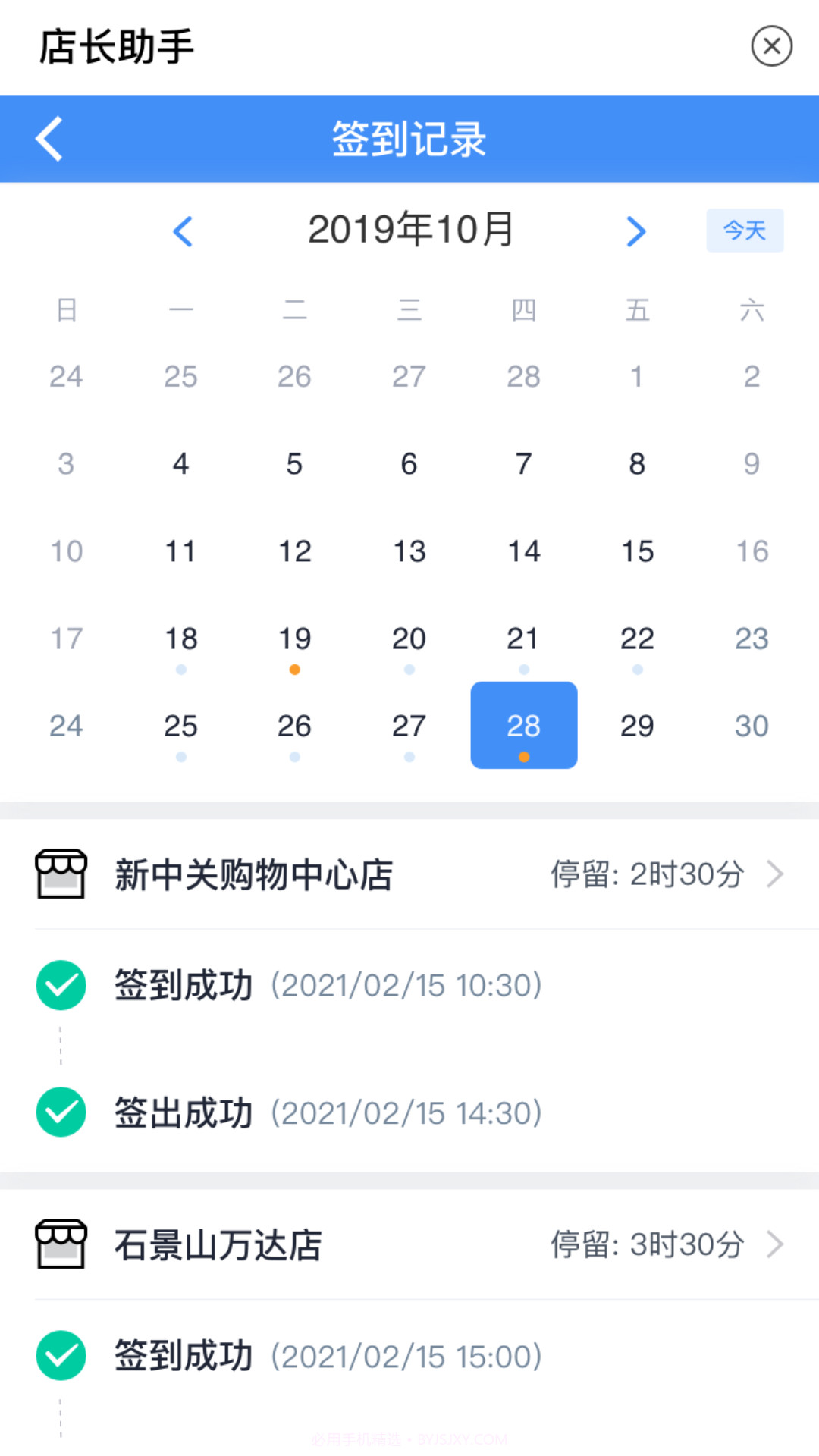Jump to today using the 今天 button
819x1456 pixels.
745,231
